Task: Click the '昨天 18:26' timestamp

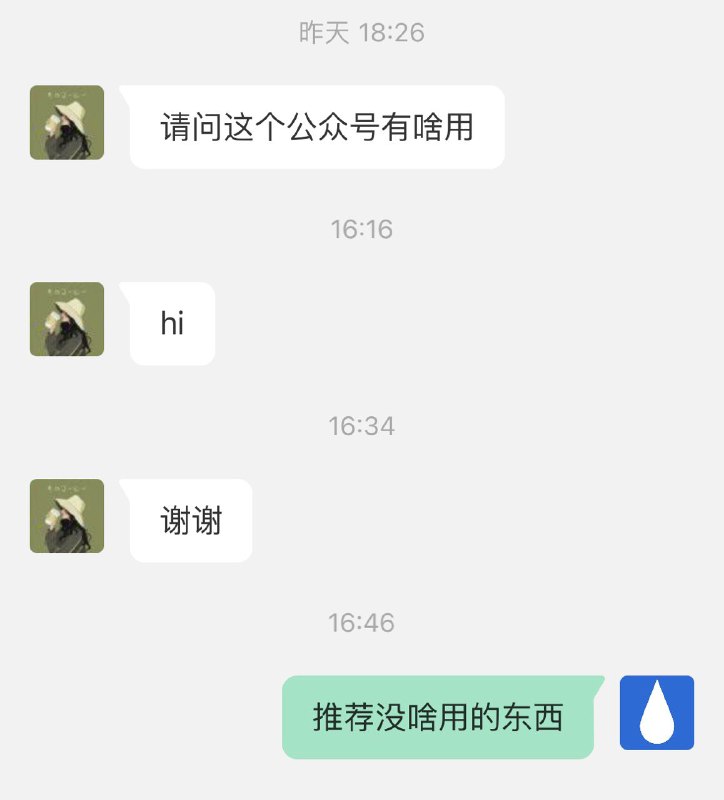Action: (362, 32)
